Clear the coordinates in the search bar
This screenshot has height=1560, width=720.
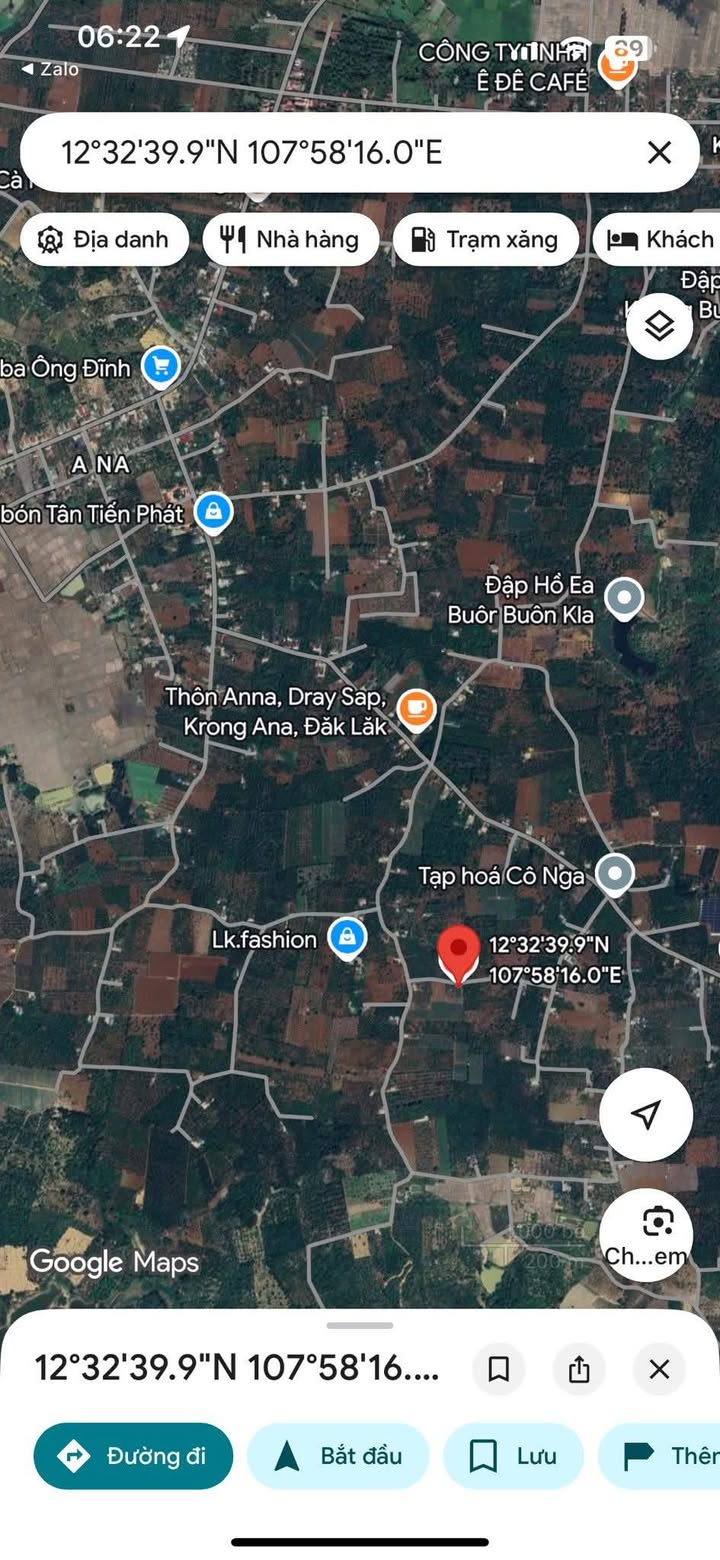pos(659,152)
